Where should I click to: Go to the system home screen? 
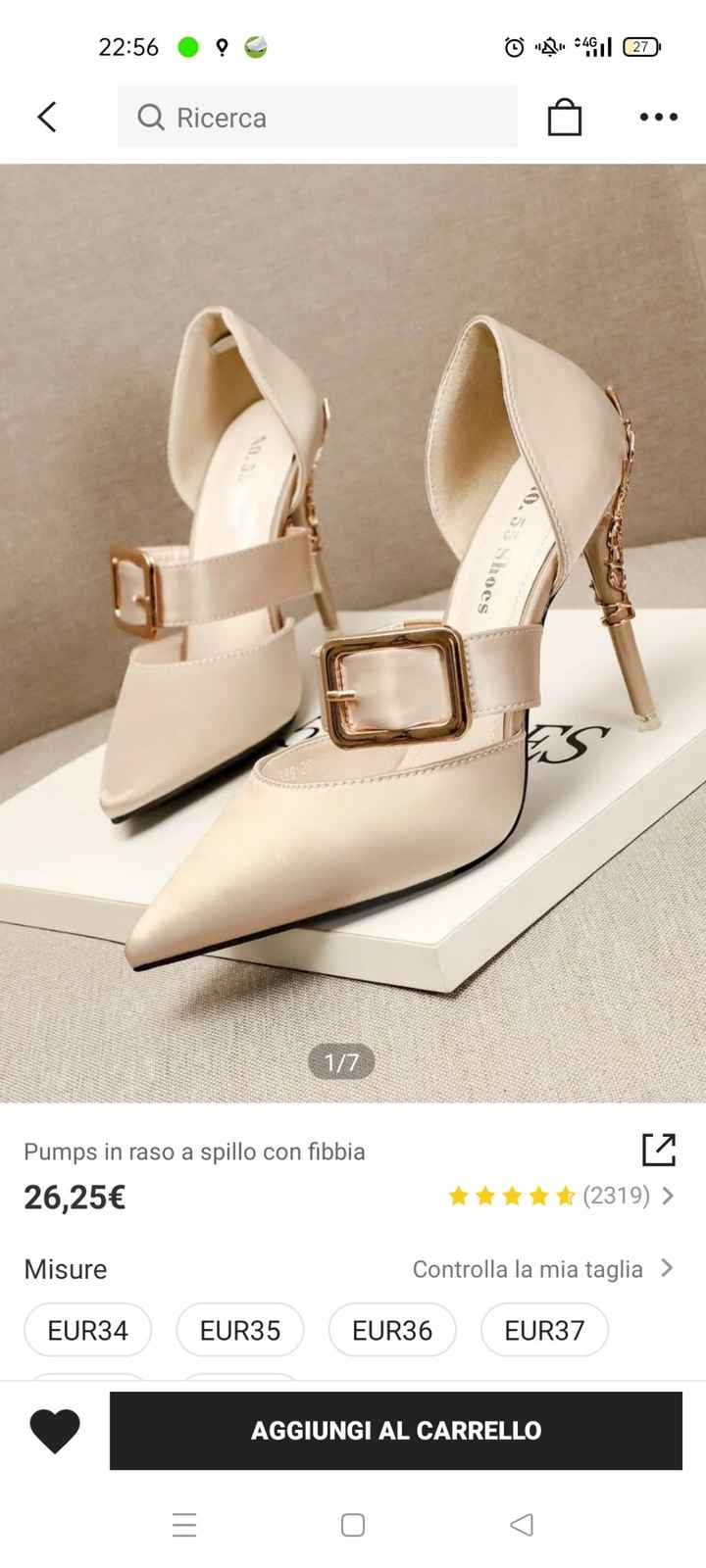(x=353, y=1525)
